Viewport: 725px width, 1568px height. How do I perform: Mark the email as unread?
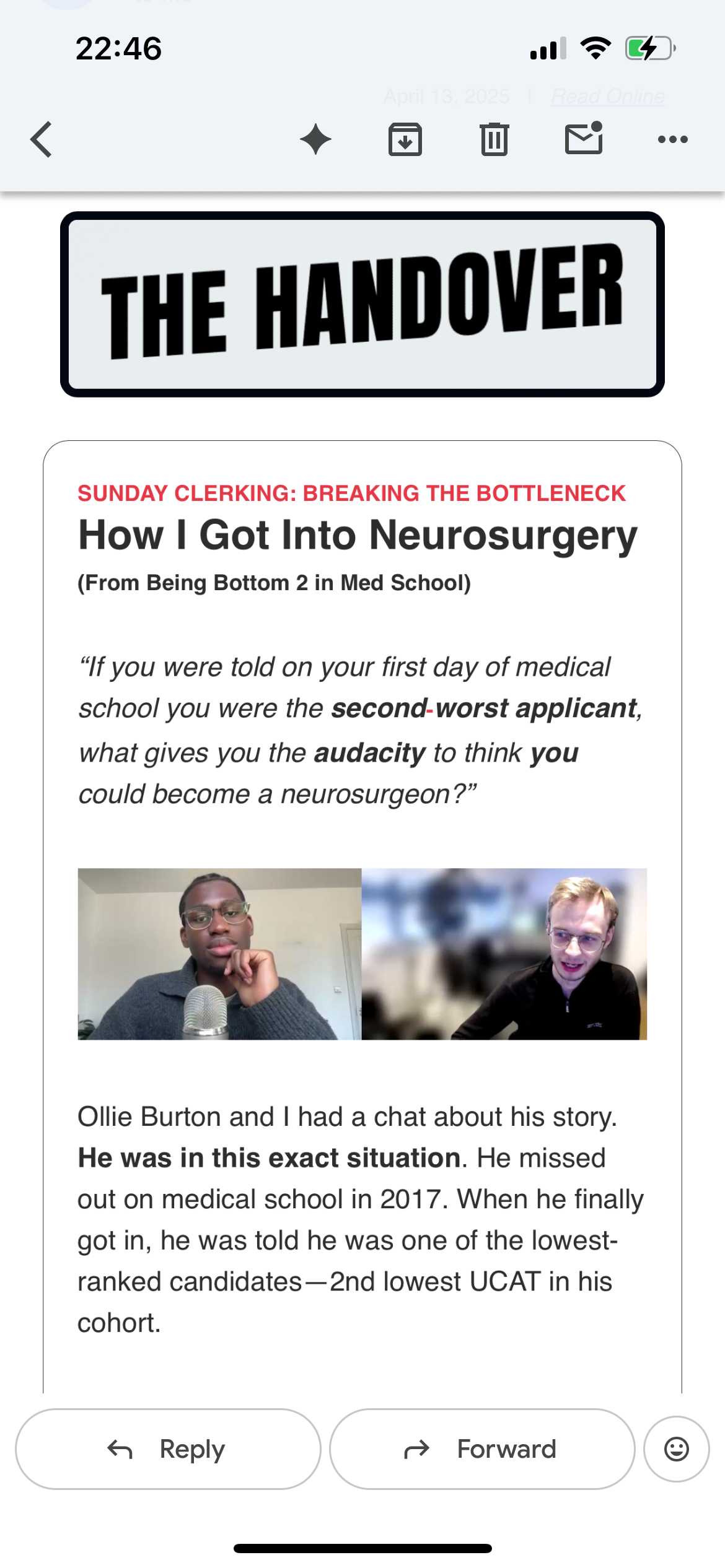tap(584, 138)
